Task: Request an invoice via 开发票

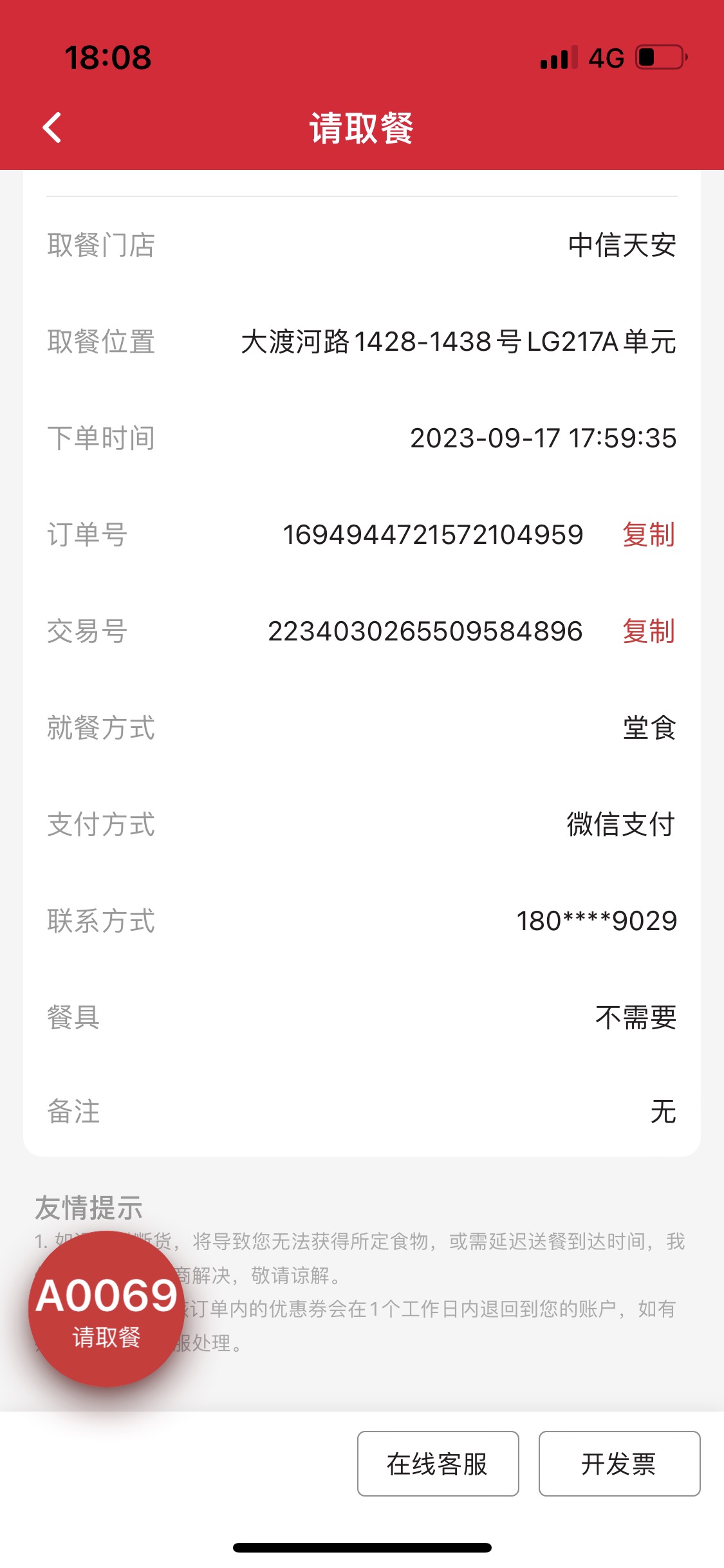Action: [619, 1464]
